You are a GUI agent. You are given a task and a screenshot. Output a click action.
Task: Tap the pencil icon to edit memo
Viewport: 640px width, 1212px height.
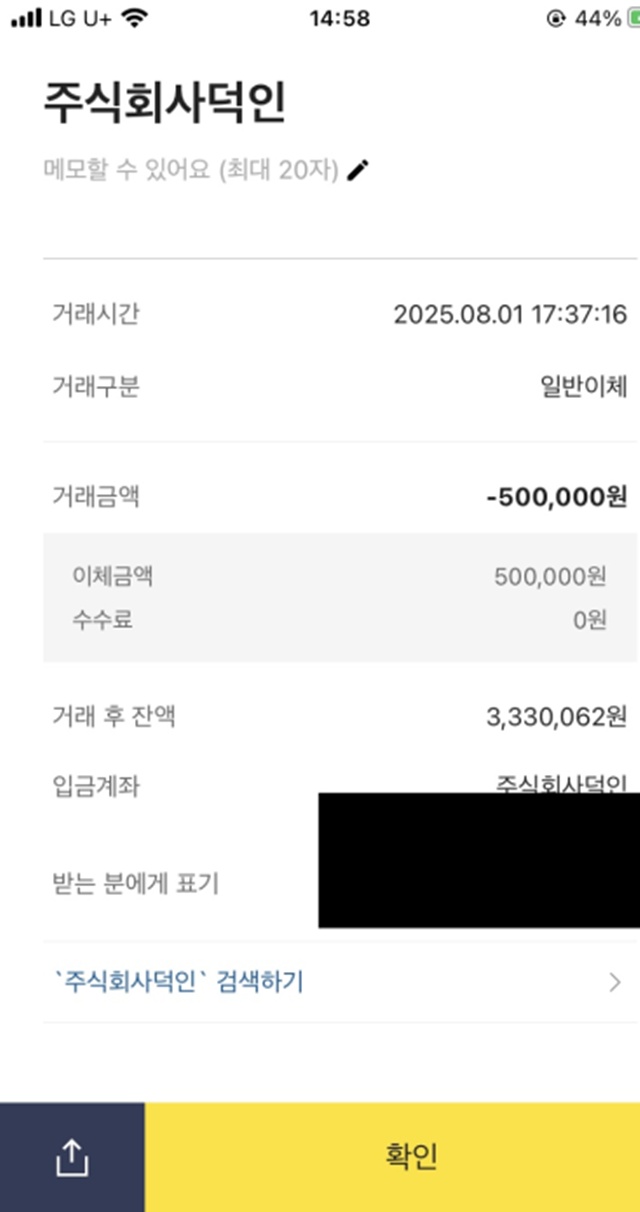pos(358,170)
